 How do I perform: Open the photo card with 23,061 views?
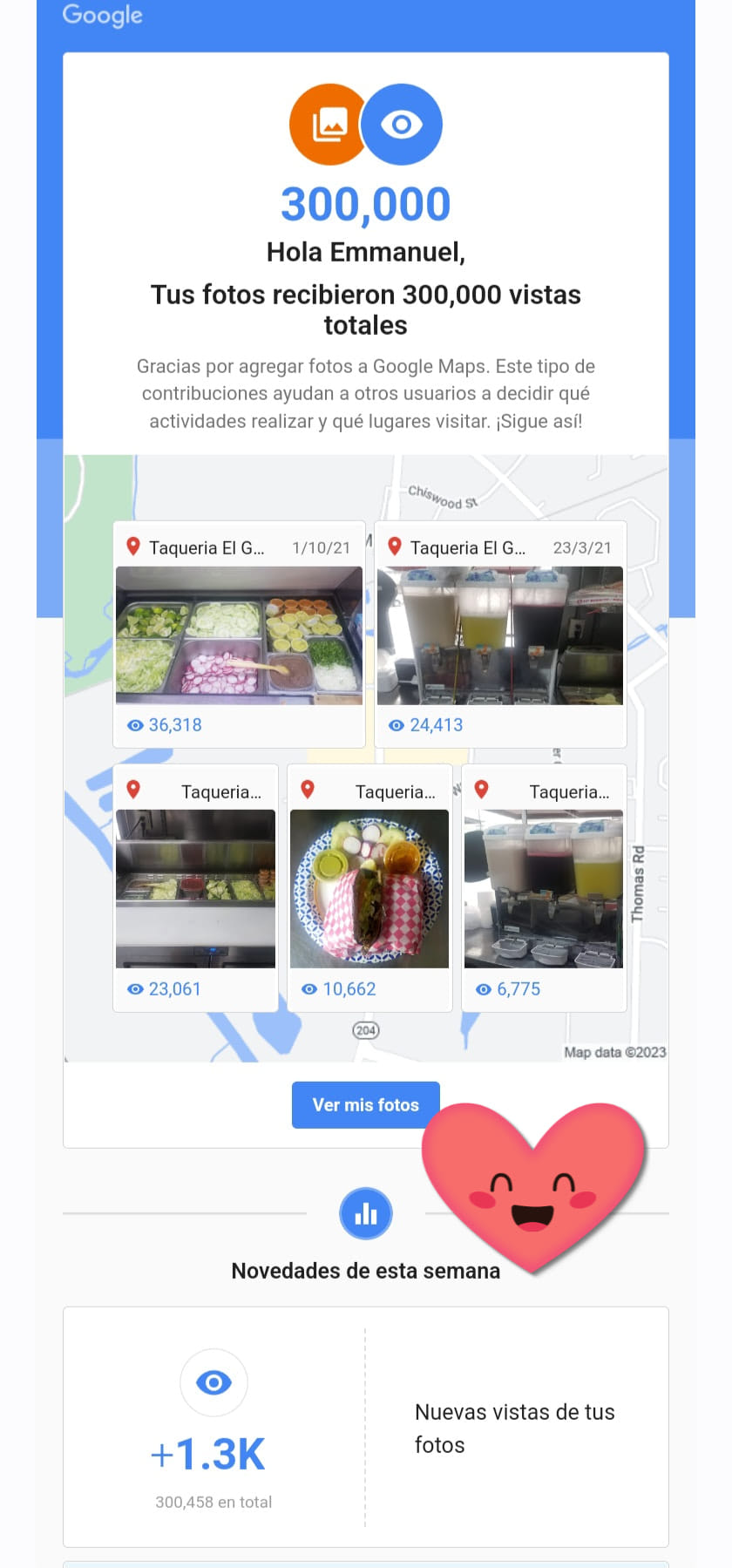[x=195, y=888]
